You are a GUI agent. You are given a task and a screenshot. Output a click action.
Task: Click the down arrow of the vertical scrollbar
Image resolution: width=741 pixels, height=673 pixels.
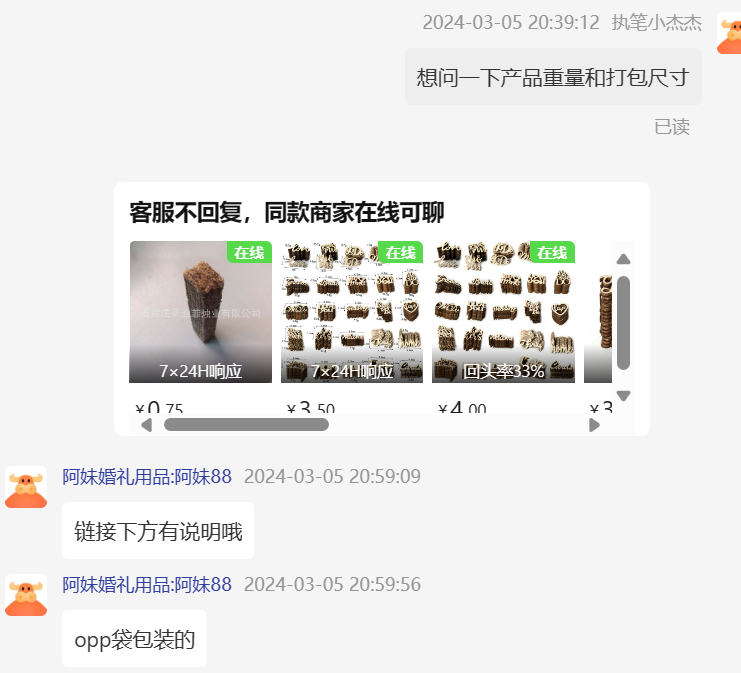point(623,396)
